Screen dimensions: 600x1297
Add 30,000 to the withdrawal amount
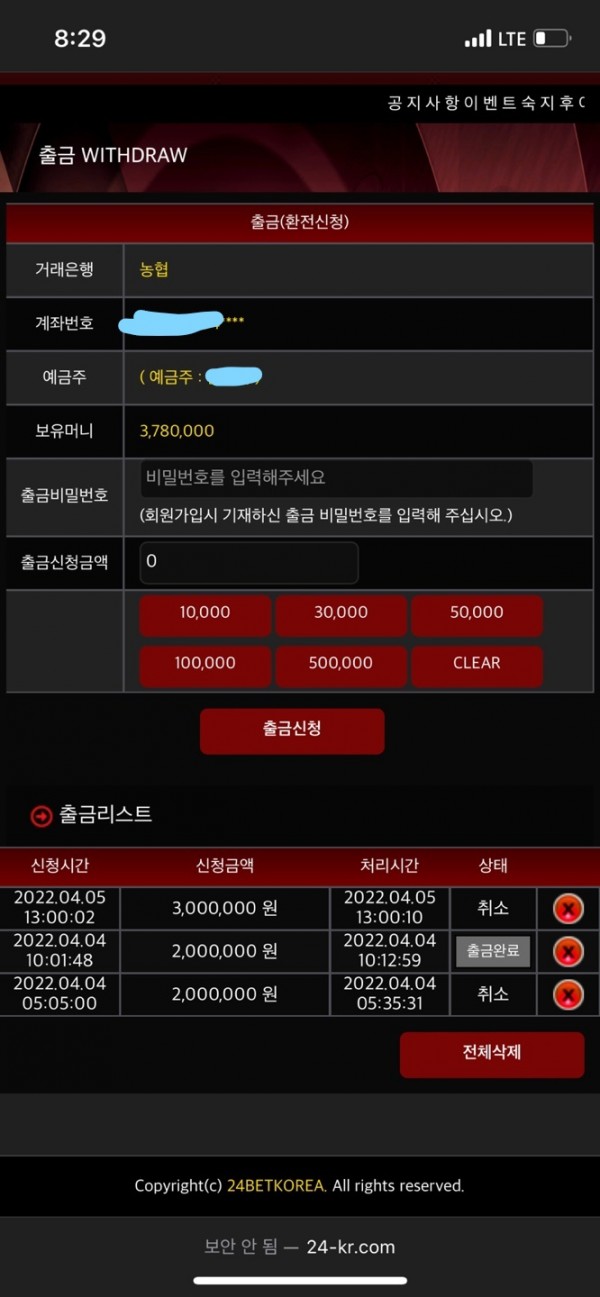coord(341,614)
